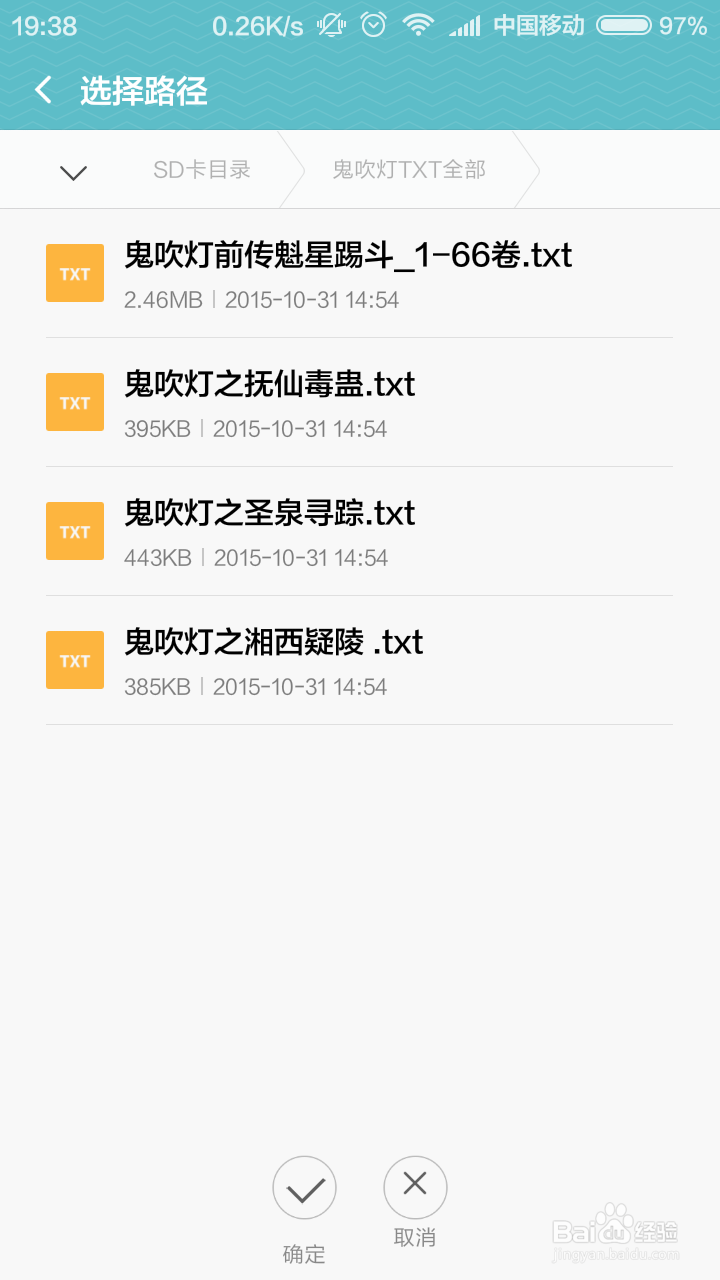720x1280 pixels.
Task: Confirm the path with 确定
Action: (304, 1210)
